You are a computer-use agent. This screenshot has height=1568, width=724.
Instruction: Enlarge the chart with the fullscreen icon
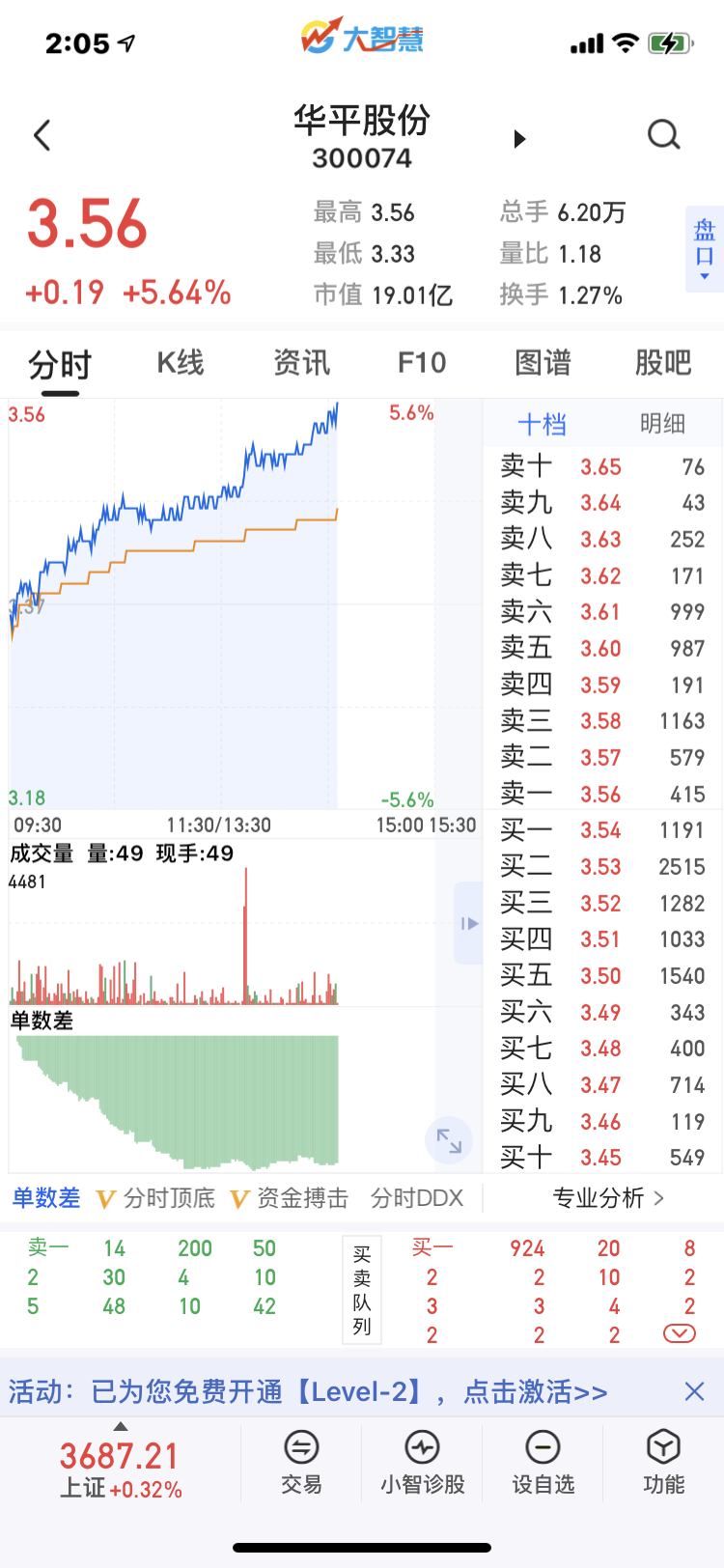point(449,1140)
